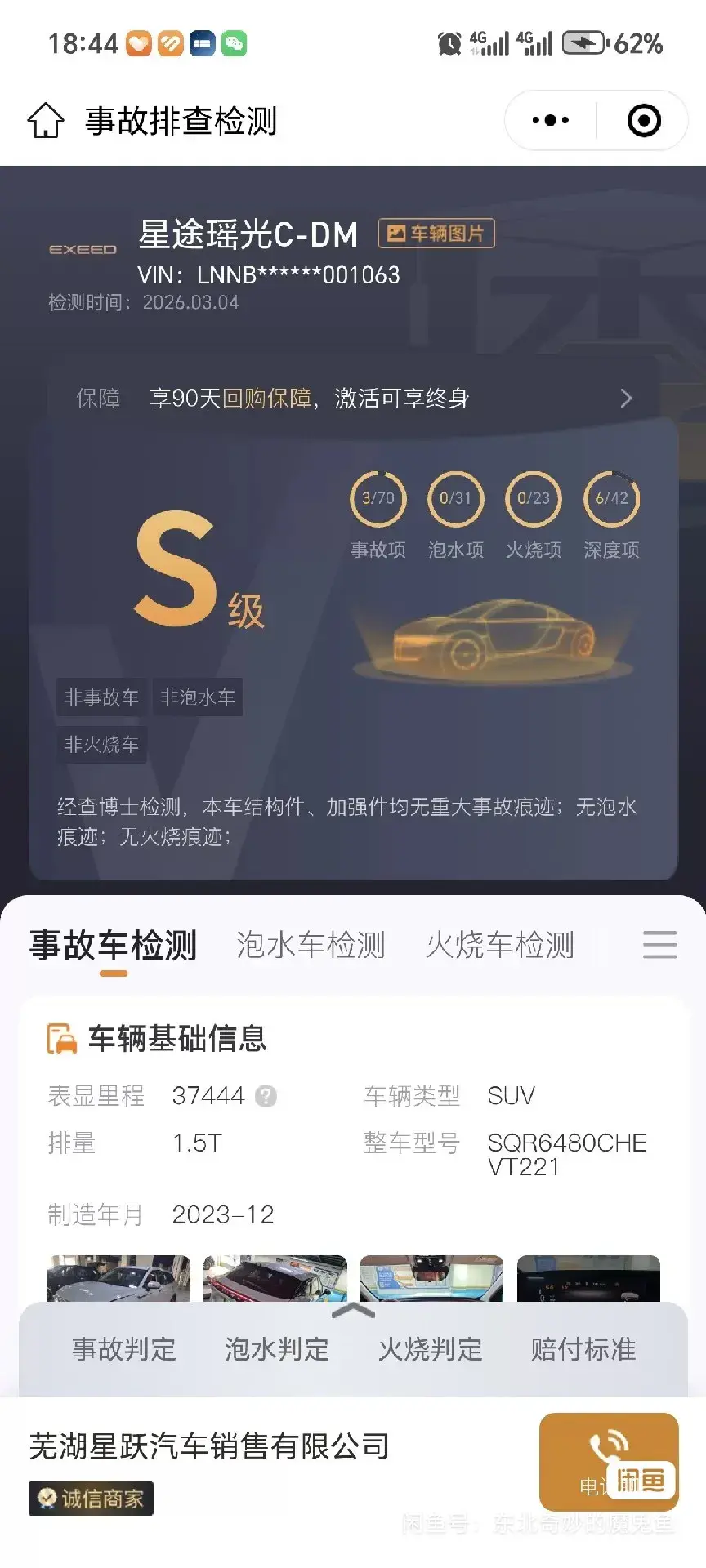
Task: Switch to 泡水车检测 tab
Action: [x=311, y=945]
